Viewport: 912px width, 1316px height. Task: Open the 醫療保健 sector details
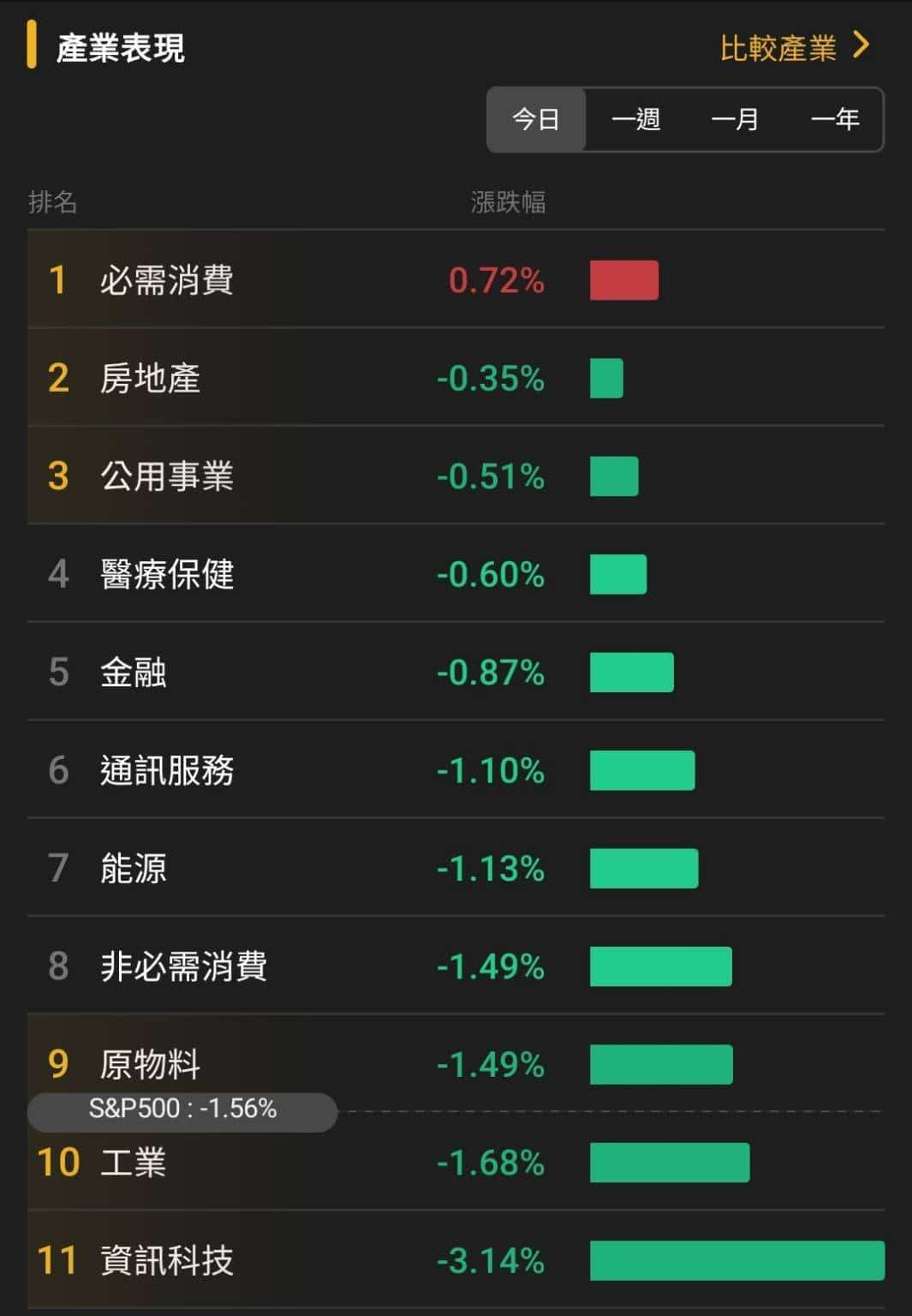pyautogui.click(x=343, y=575)
